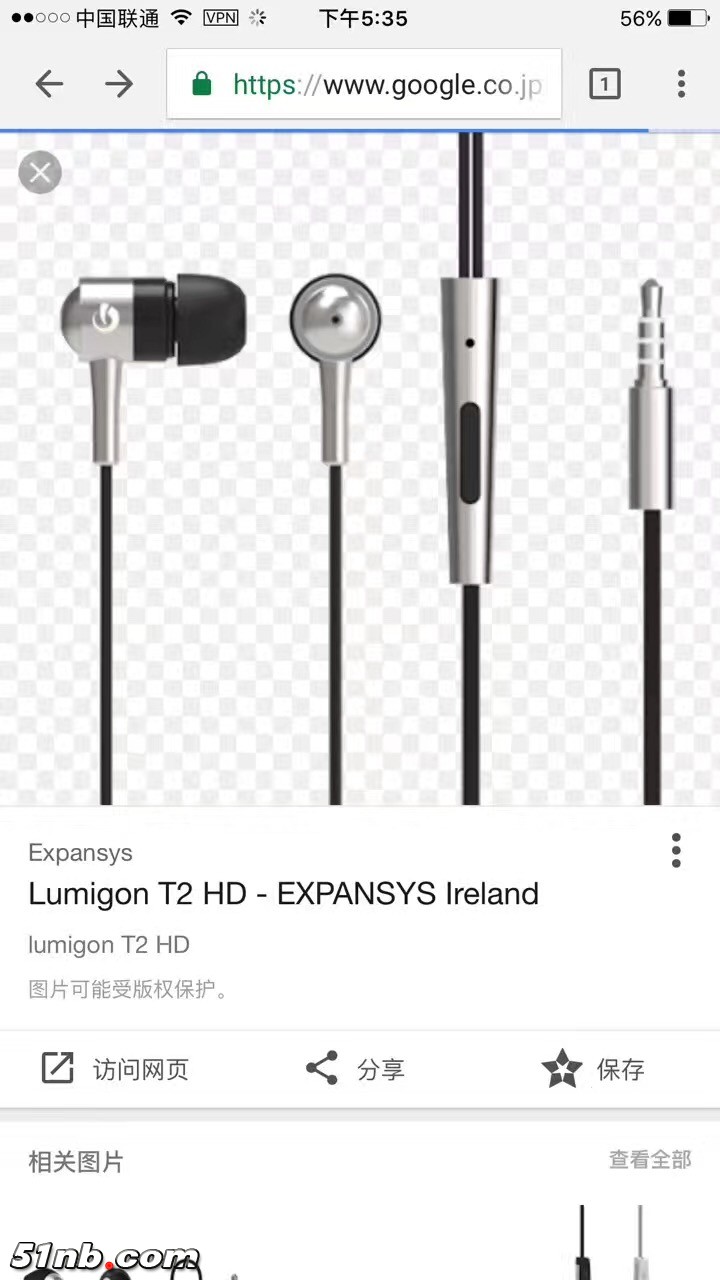Save this image (保存)
The image size is (720, 1280).
tap(593, 1069)
